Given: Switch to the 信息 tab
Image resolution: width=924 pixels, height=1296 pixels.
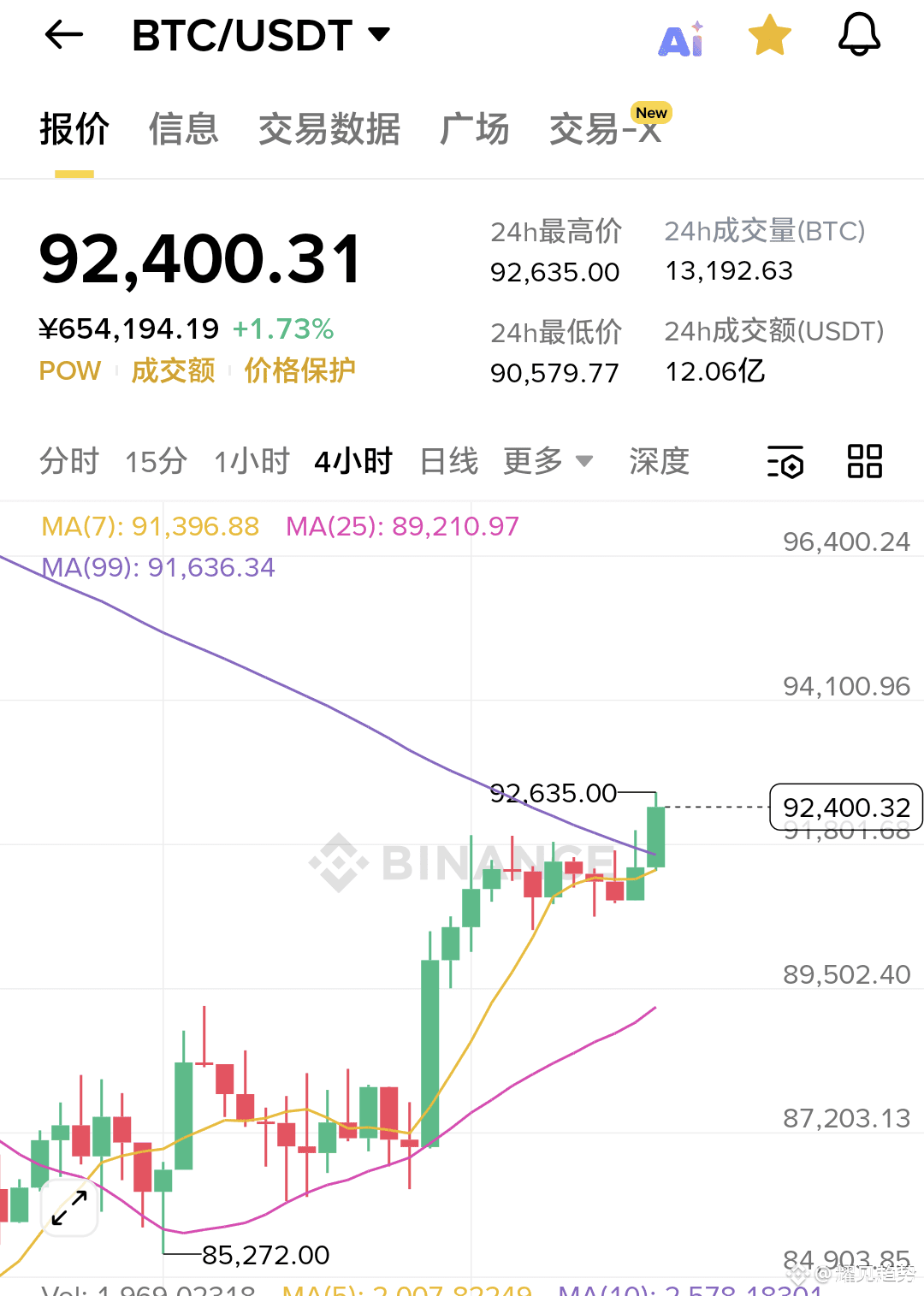Looking at the screenshot, I should pos(183,129).
